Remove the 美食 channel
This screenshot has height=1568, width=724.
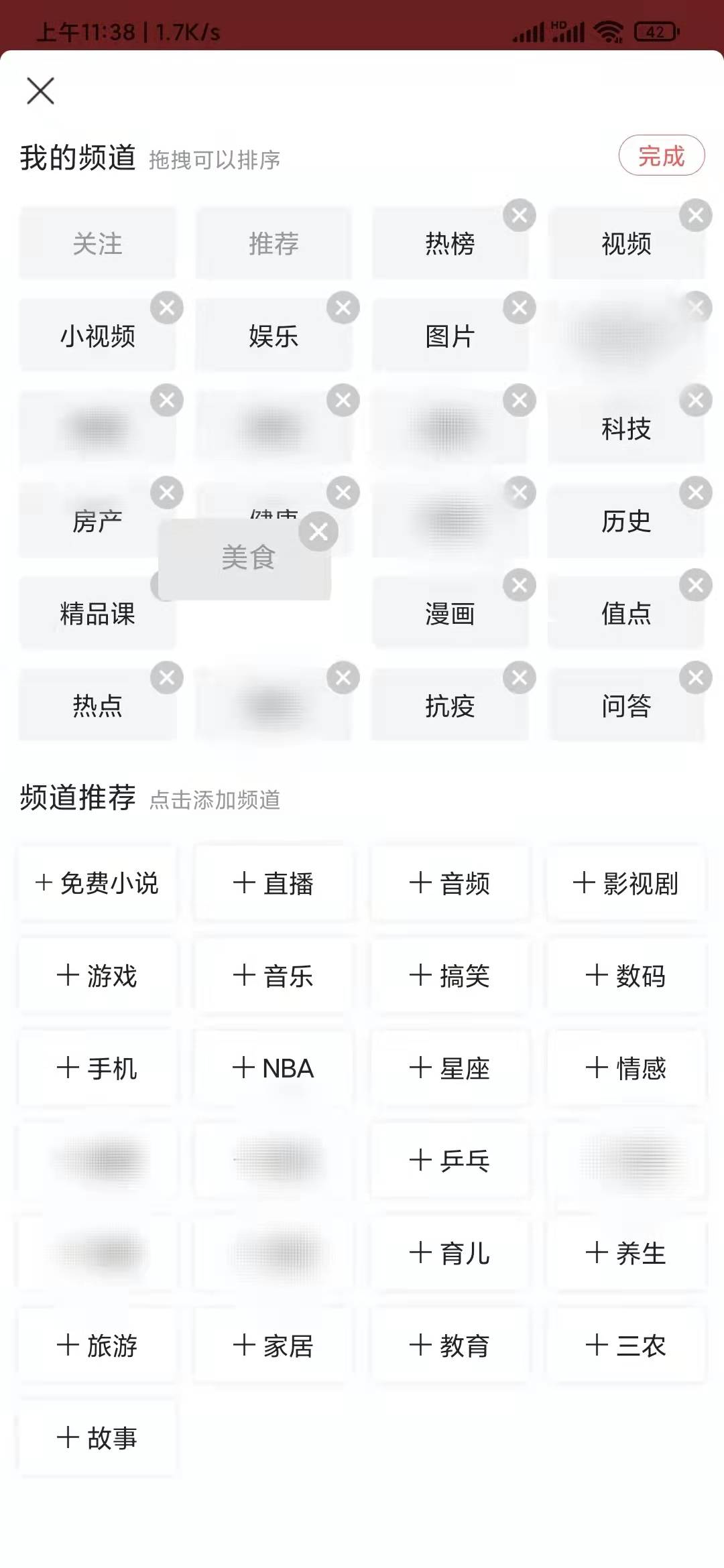pyautogui.click(x=318, y=533)
